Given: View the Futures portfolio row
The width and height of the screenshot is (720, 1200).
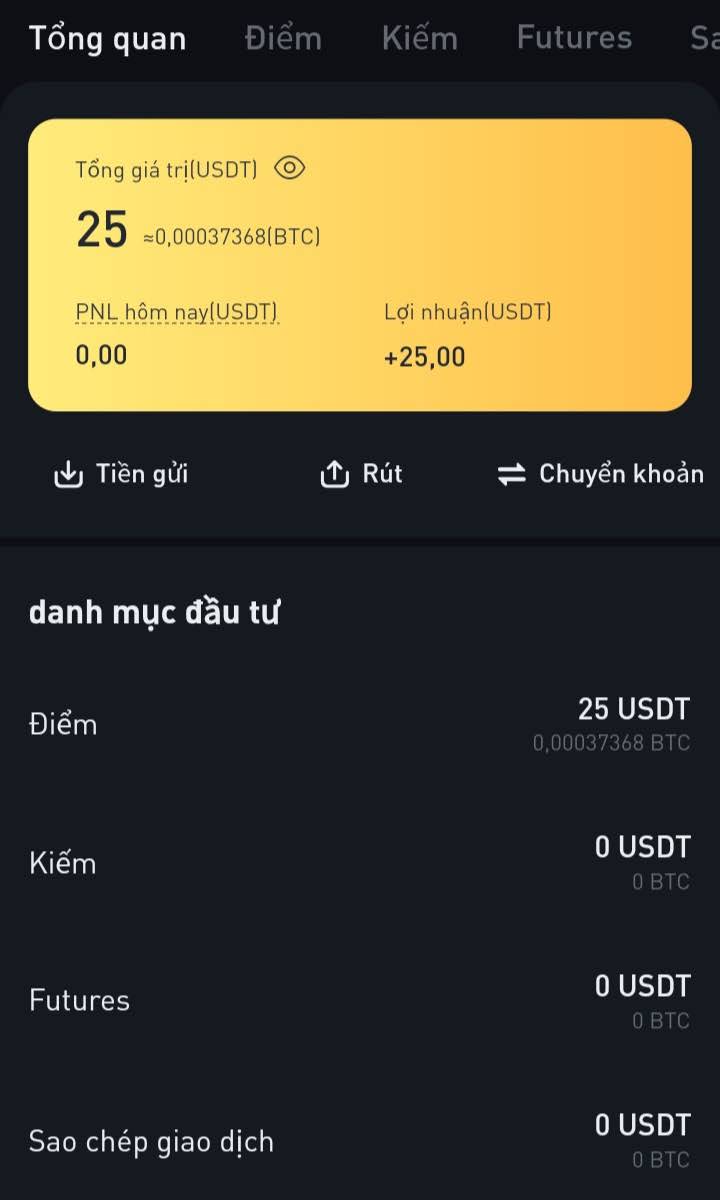Looking at the screenshot, I should pyautogui.click(x=360, y=1001).
